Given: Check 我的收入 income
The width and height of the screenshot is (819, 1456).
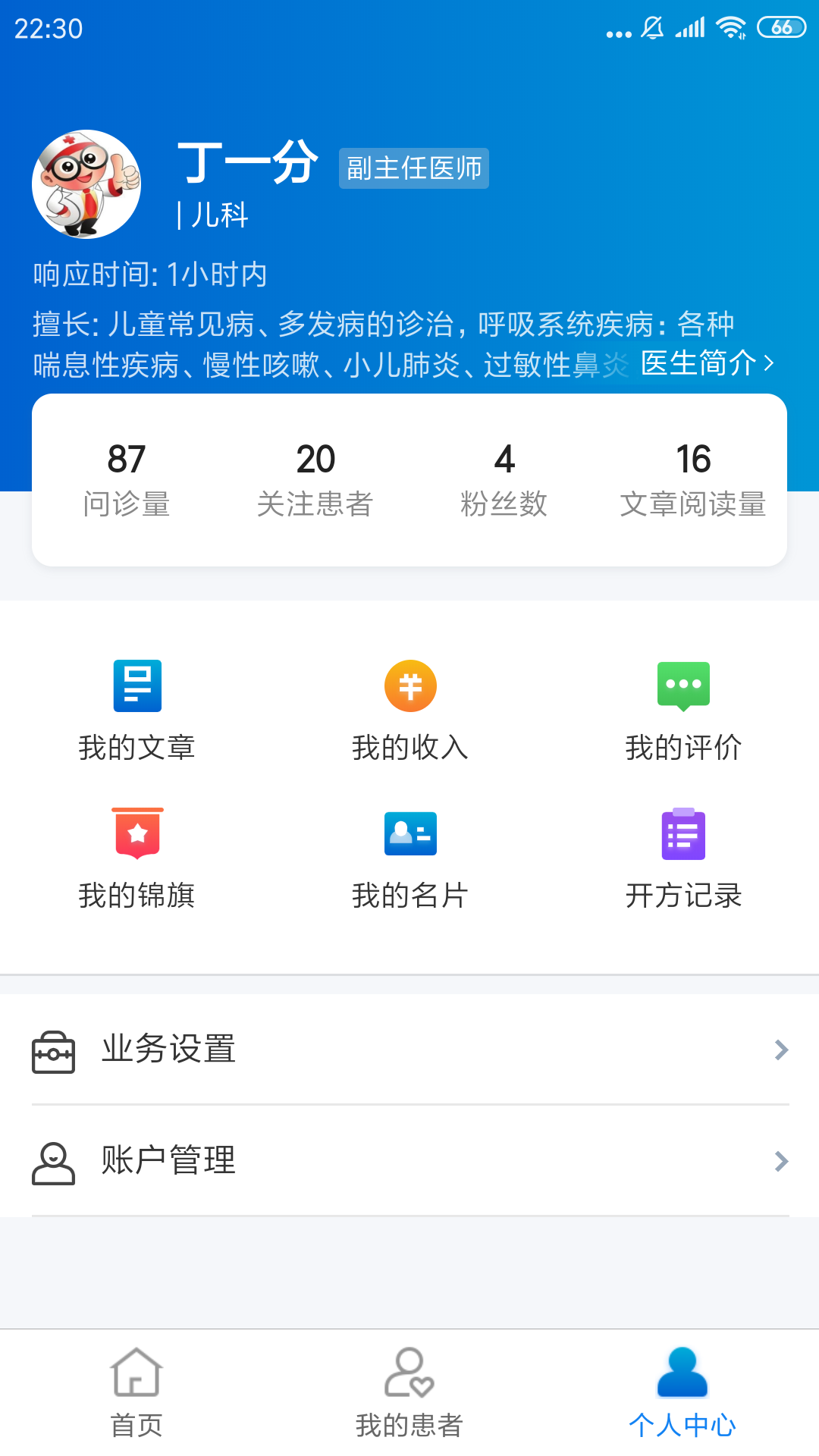Looking at the screenshot, I should pyautogui.click(x=410, y=711).
